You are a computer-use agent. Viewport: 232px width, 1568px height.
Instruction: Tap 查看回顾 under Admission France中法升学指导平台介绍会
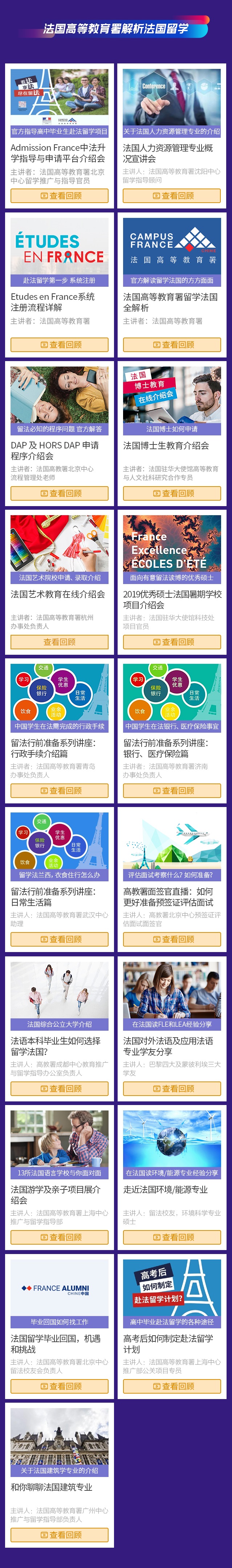(x=59, y=195)
